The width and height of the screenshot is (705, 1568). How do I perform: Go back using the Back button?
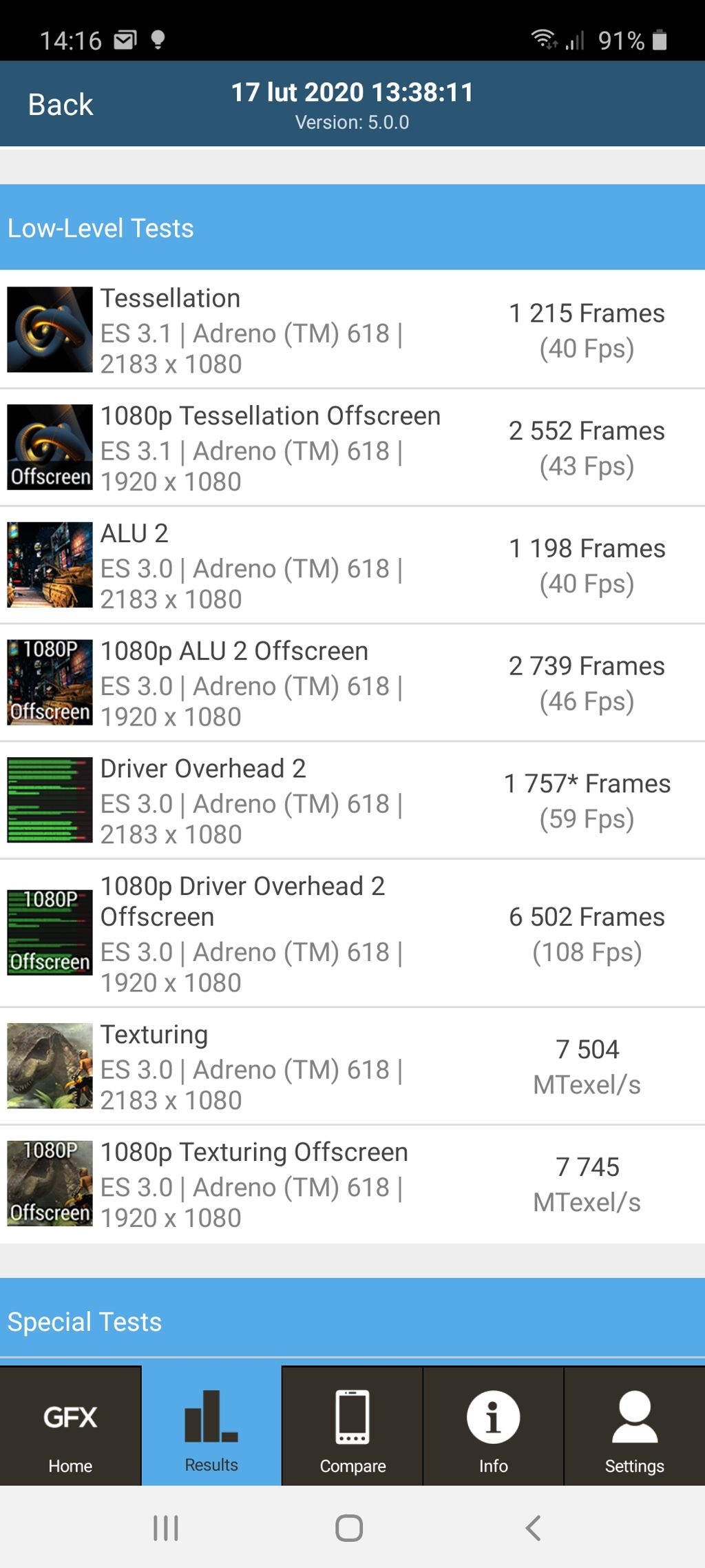click(x=61, y=105)
